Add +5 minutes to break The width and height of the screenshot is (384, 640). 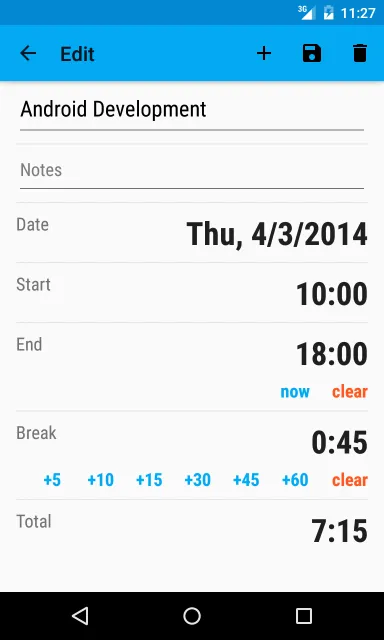point(52,480)
